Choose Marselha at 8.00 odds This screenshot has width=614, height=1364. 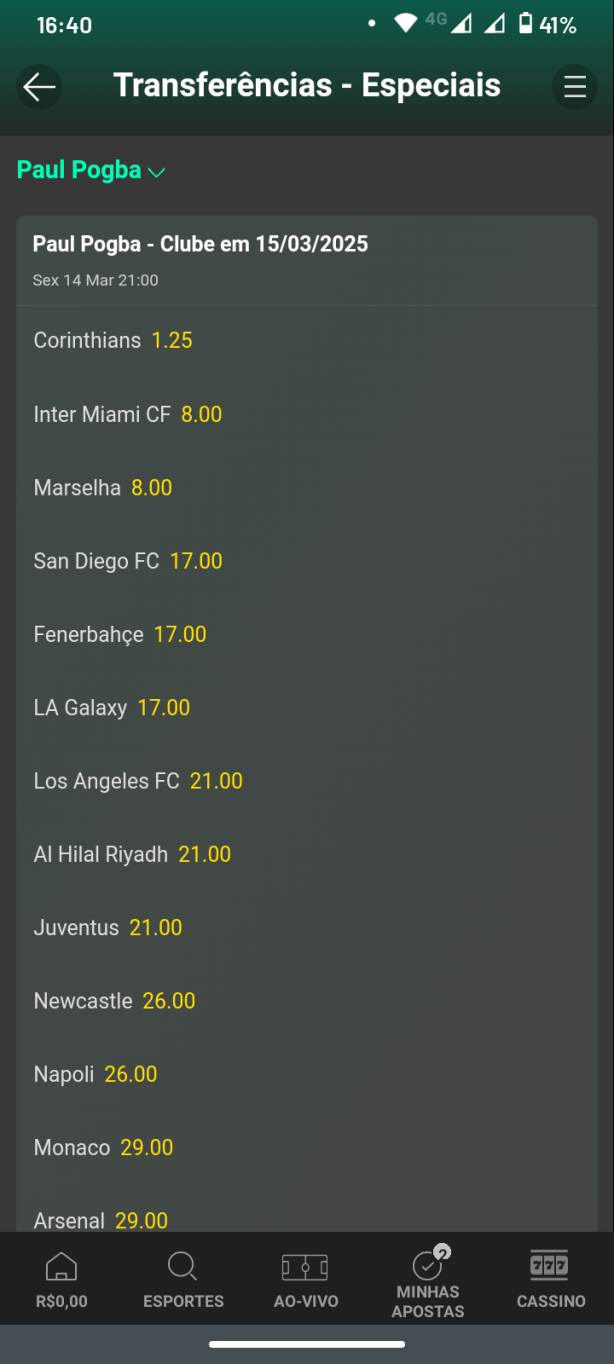307,488
